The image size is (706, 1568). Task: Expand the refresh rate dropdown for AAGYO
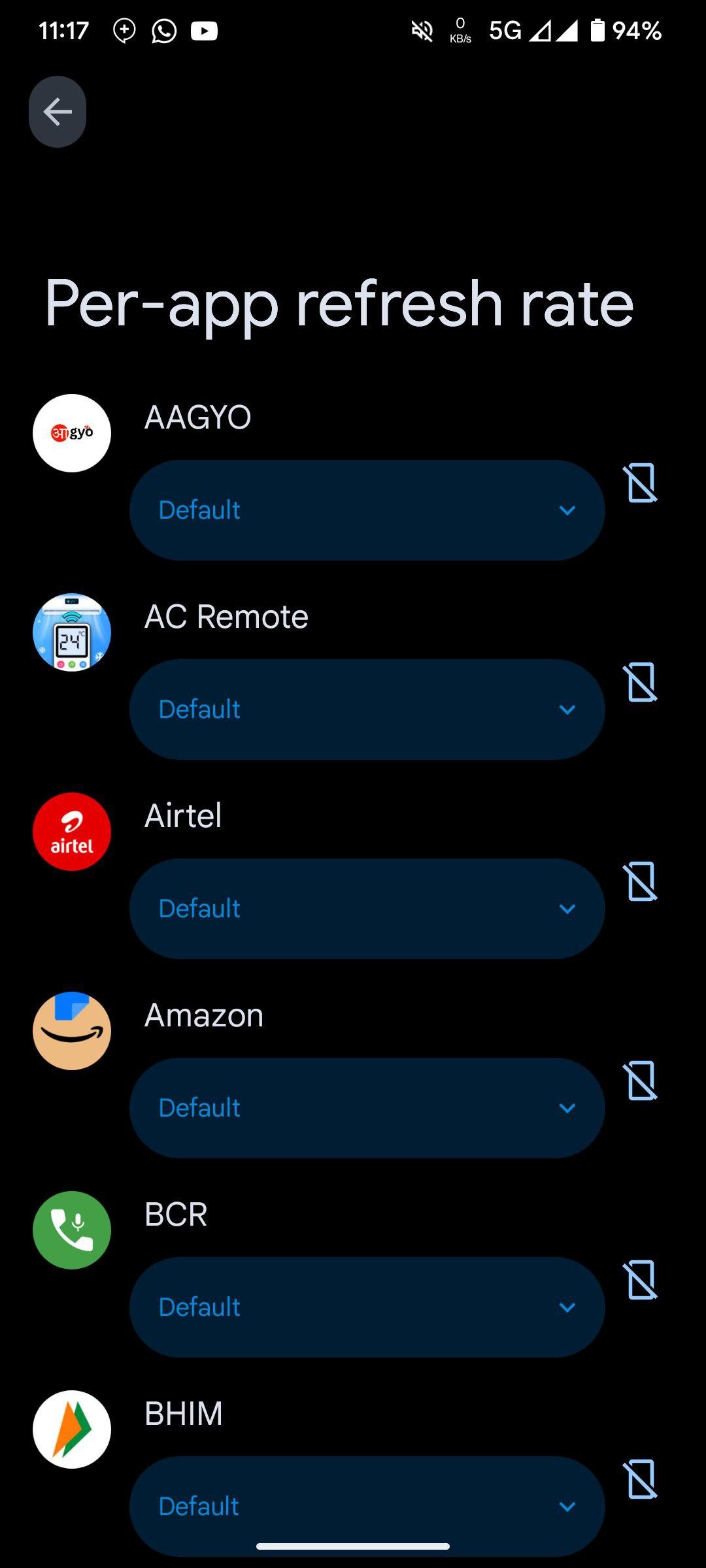point(367,510)
